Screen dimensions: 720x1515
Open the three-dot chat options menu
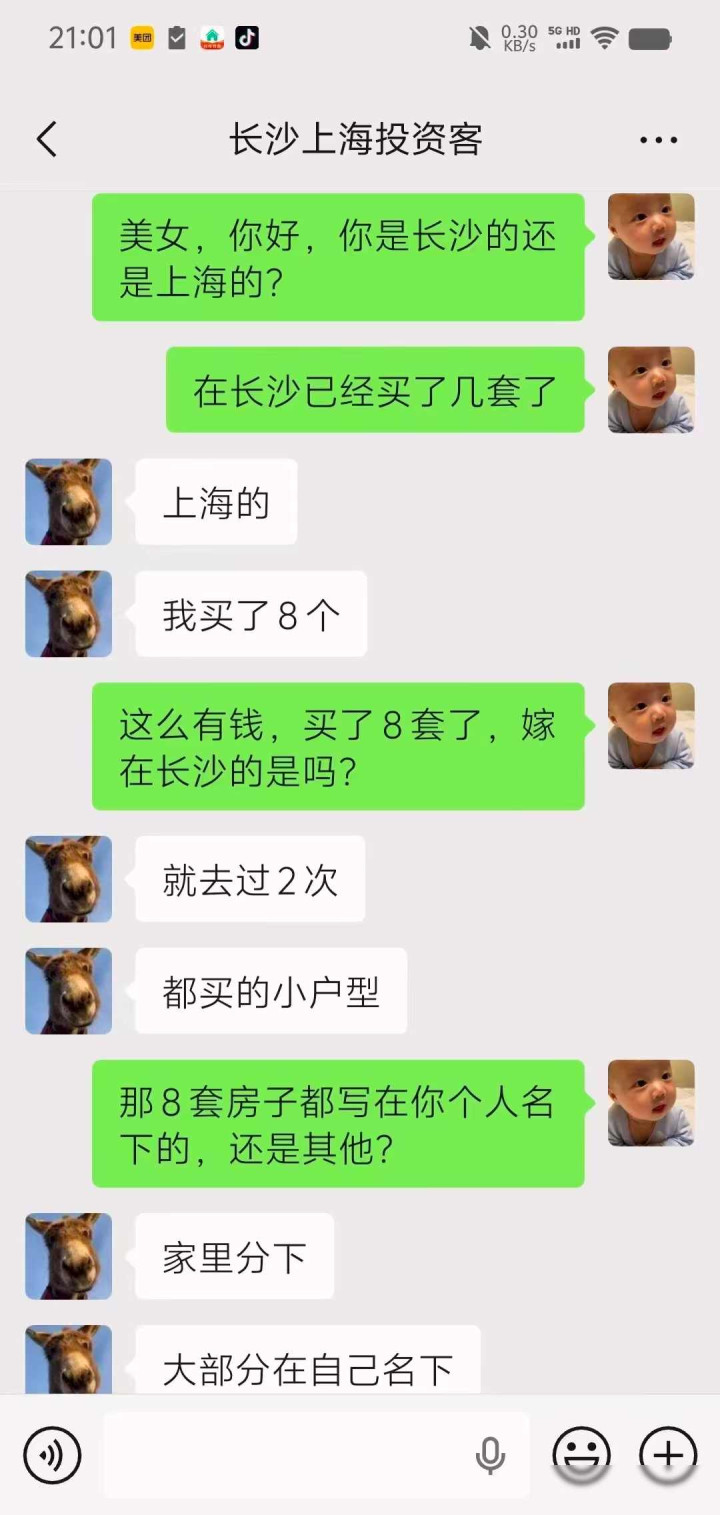point(658,140)
